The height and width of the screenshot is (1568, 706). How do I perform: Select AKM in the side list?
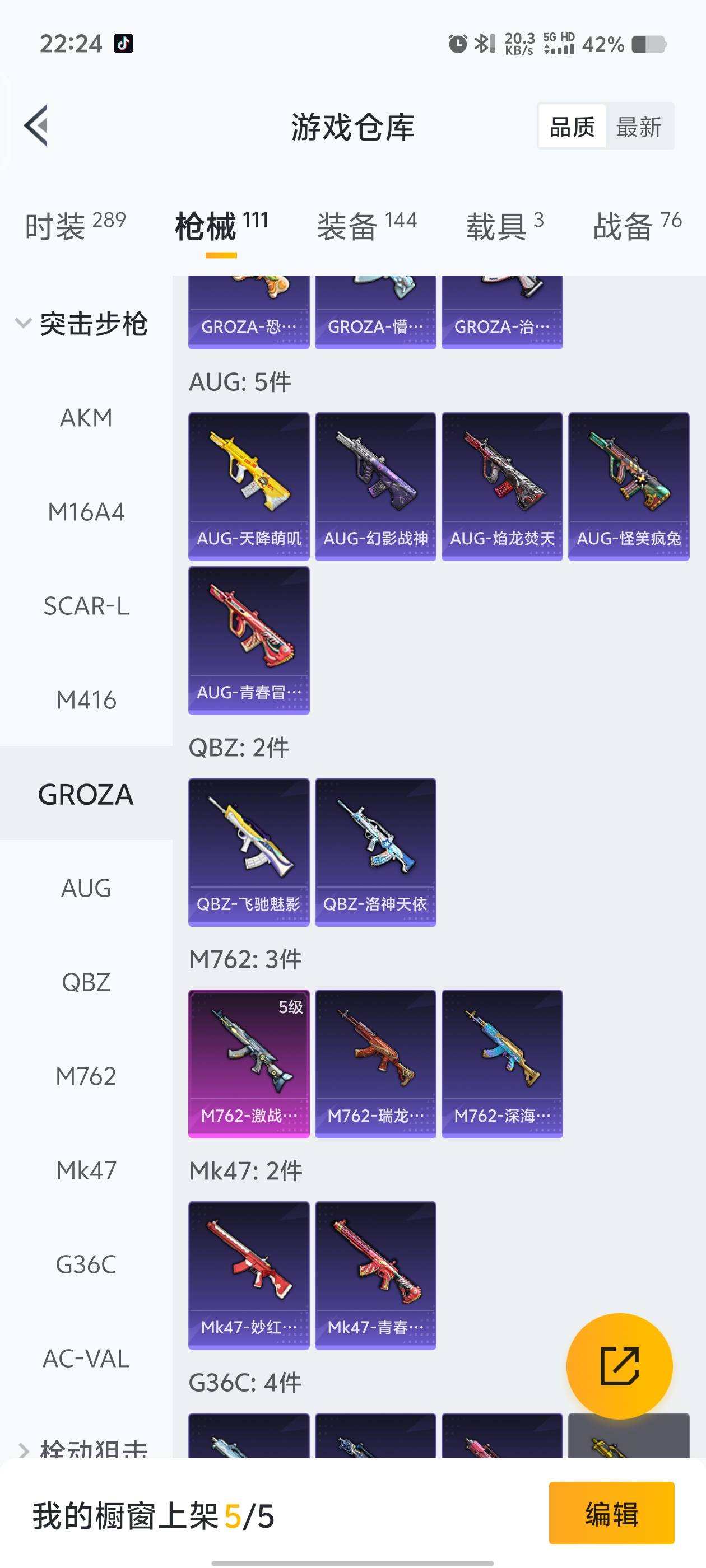[x=86, y=418]
